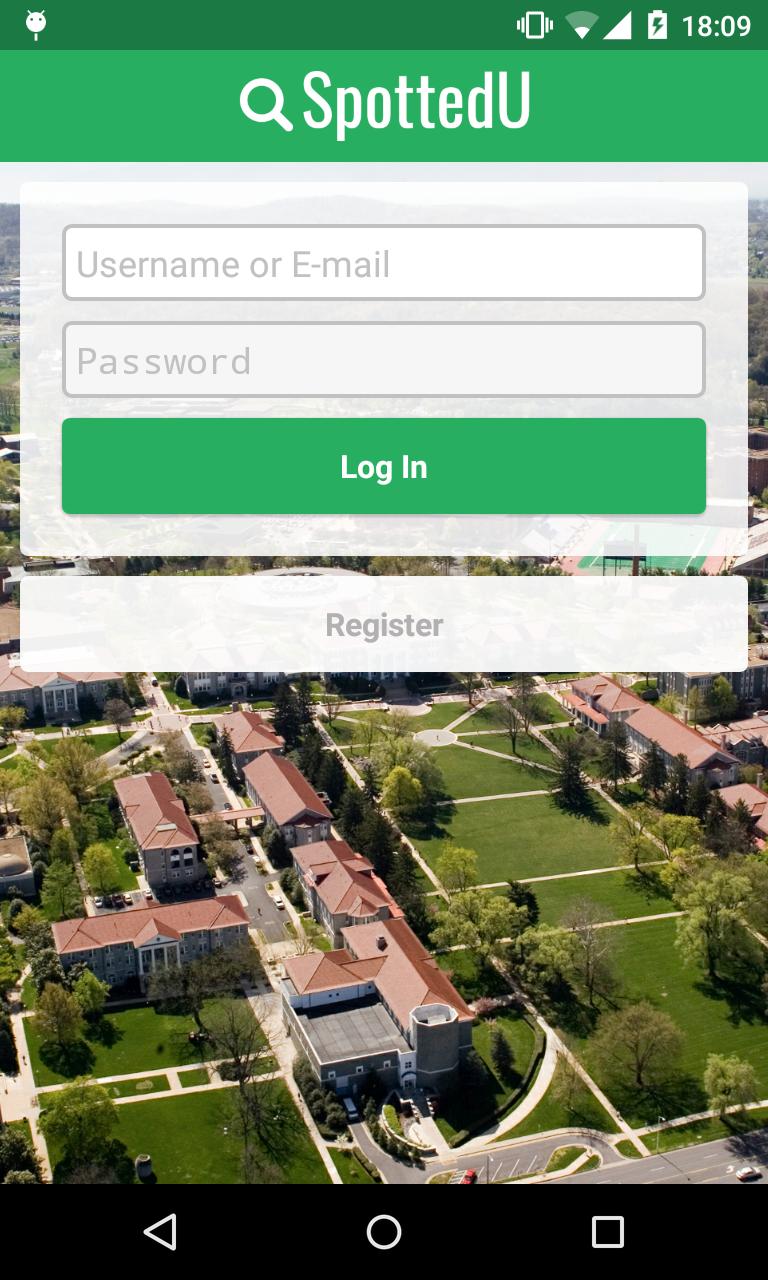Focus the Password field
This screenshot has height=1280, width=768.
[x=384, y=360]
